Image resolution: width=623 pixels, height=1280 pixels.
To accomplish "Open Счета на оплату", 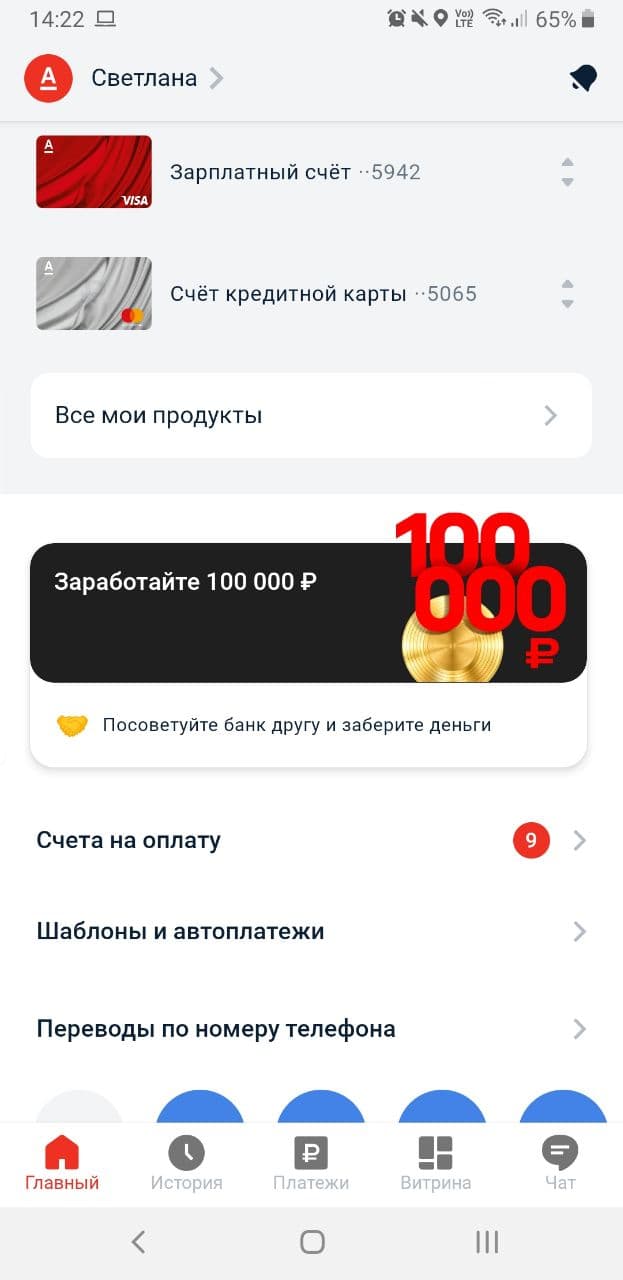I will 311,840.
